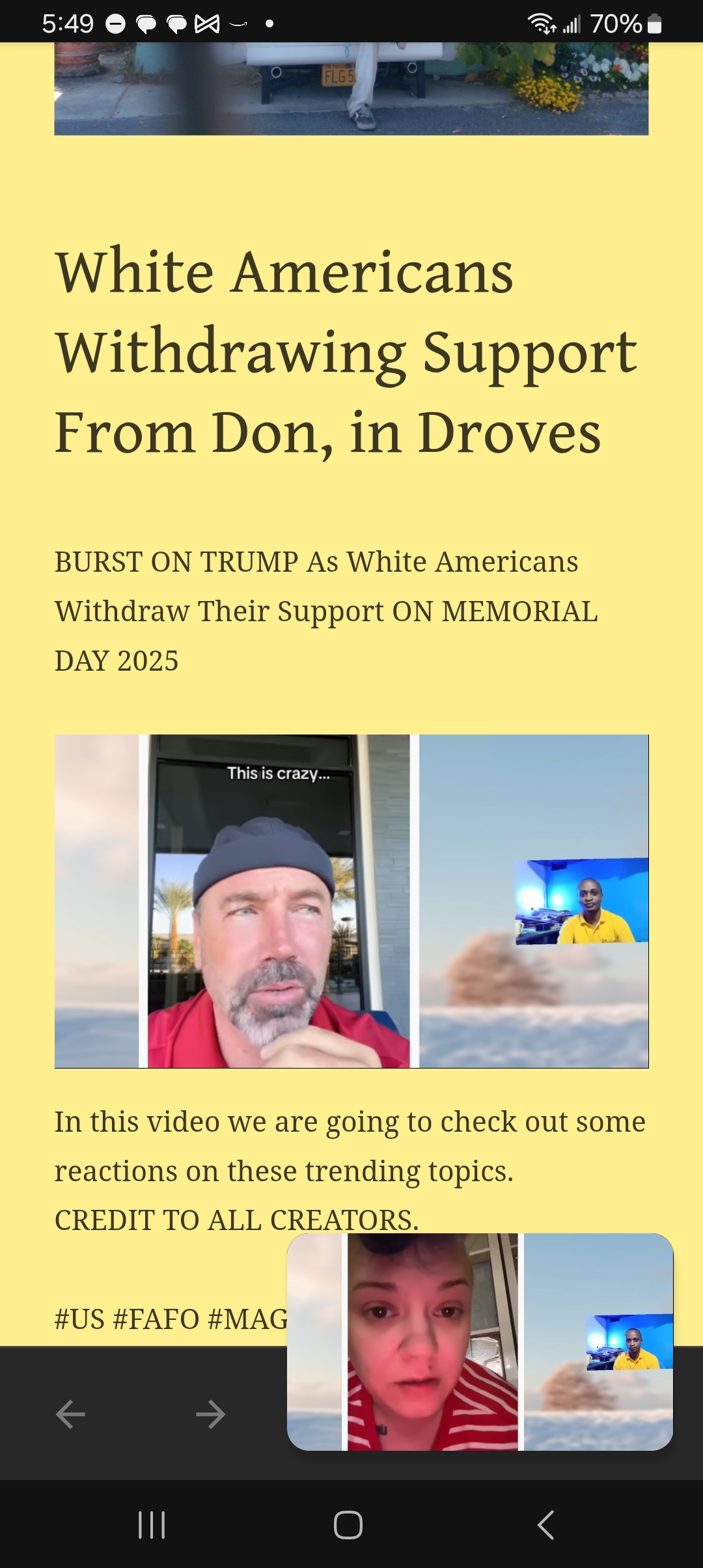Image resolution: width=703 pixels, height=1568 pixels.
Task: Go back to the previous page
Action: point(70,1414)
